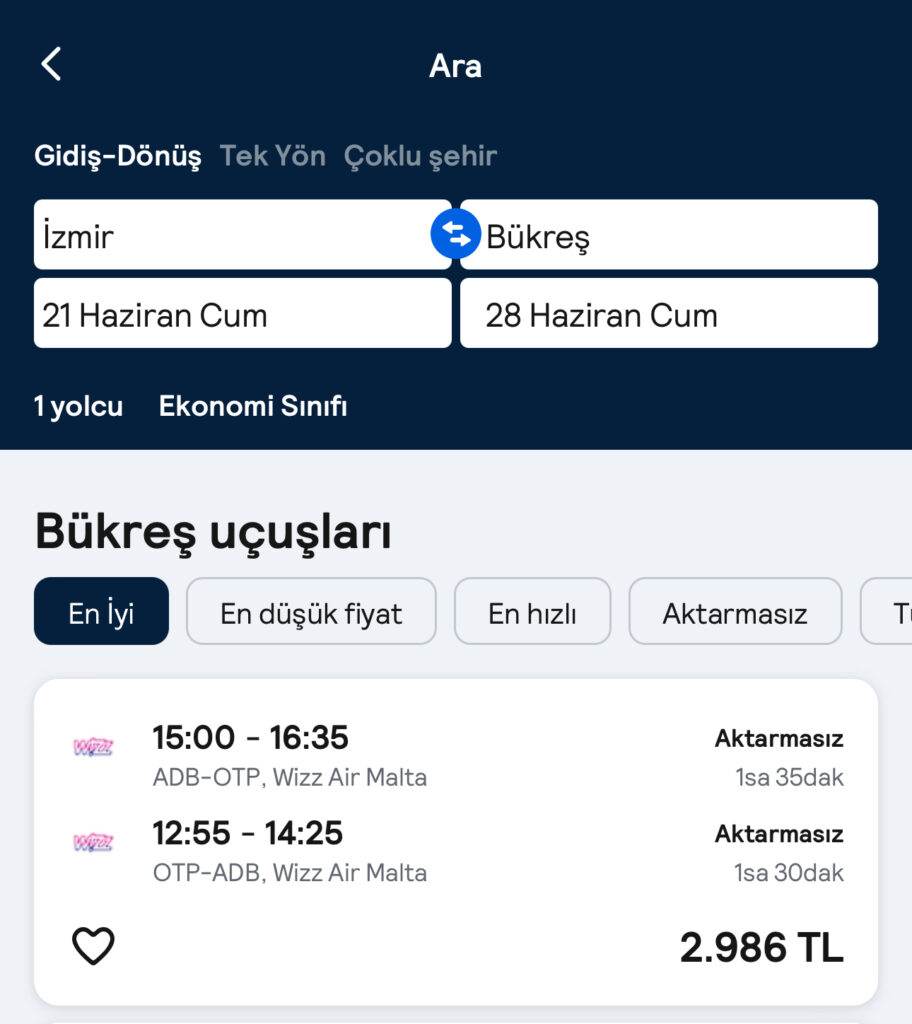Go back using the top-left arrow
This screenshot has height=1024, width=912.
pyautogui.click(x=51, y=64)
